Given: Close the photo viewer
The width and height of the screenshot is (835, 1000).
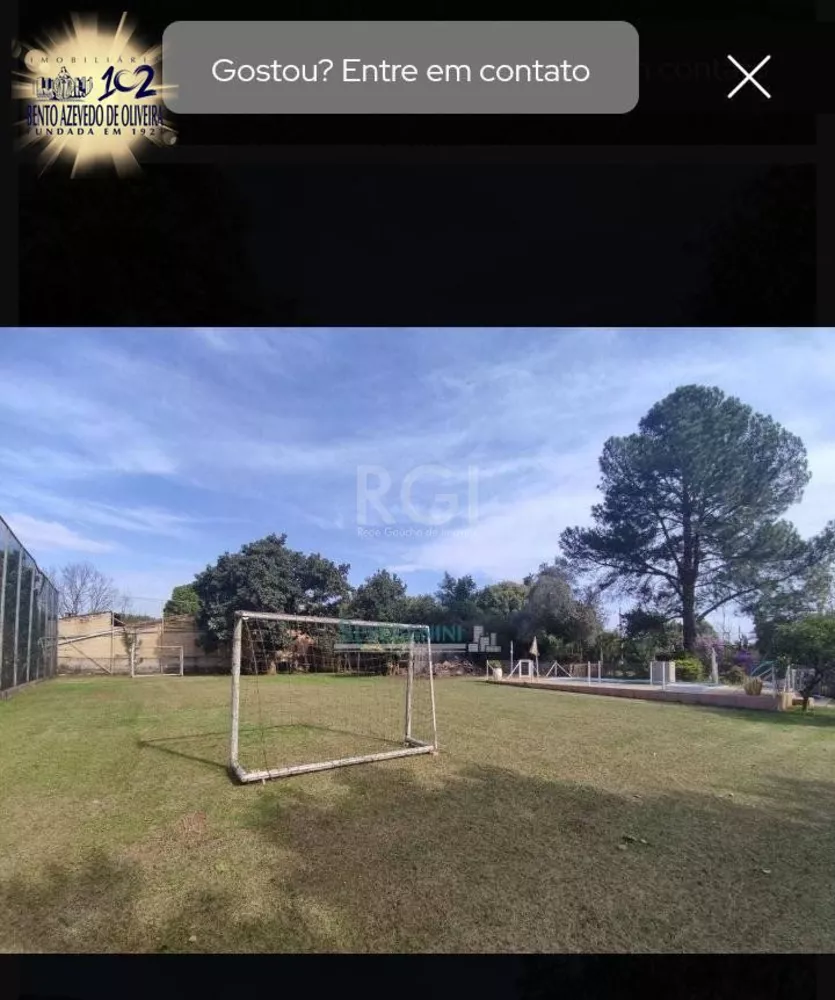Looking at the screenshot, I should coord(748,76).
